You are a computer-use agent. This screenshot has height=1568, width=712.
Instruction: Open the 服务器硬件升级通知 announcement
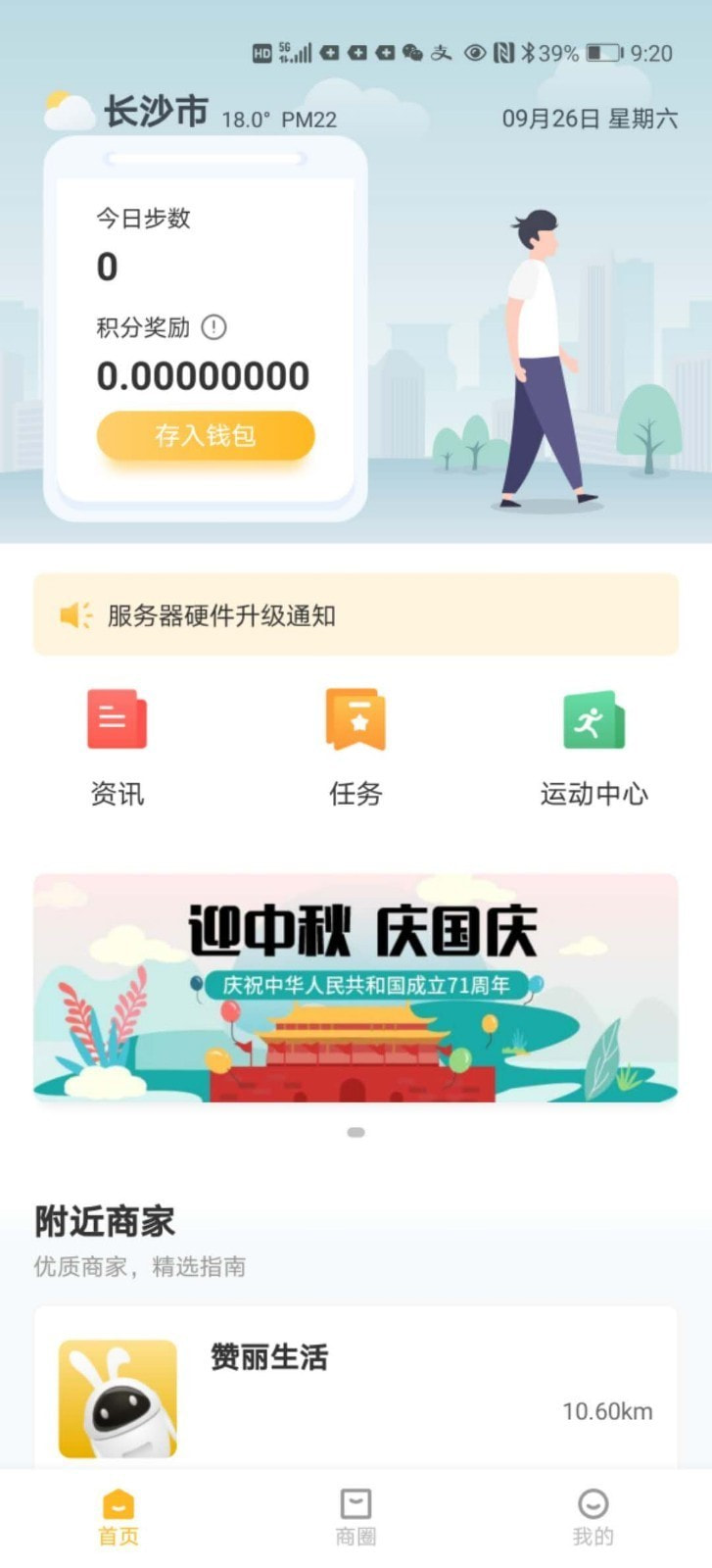pos(356,615)
